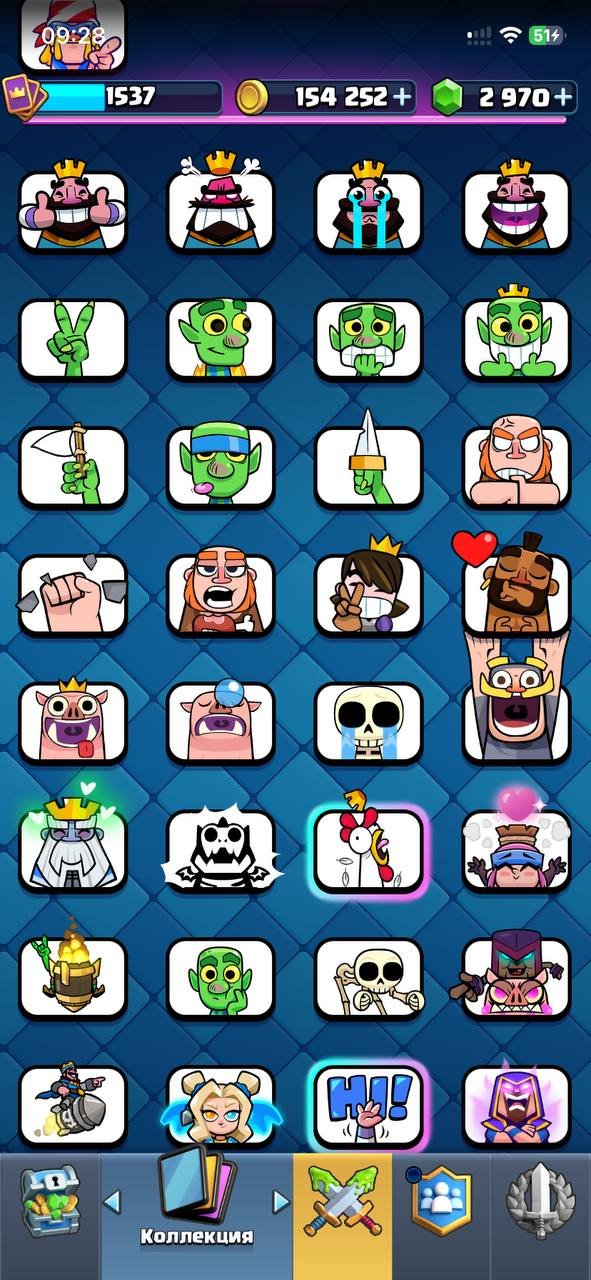591x1280 pixels.
Task: Select the thinking goblin emote
Action: click(x=220, y=978)
